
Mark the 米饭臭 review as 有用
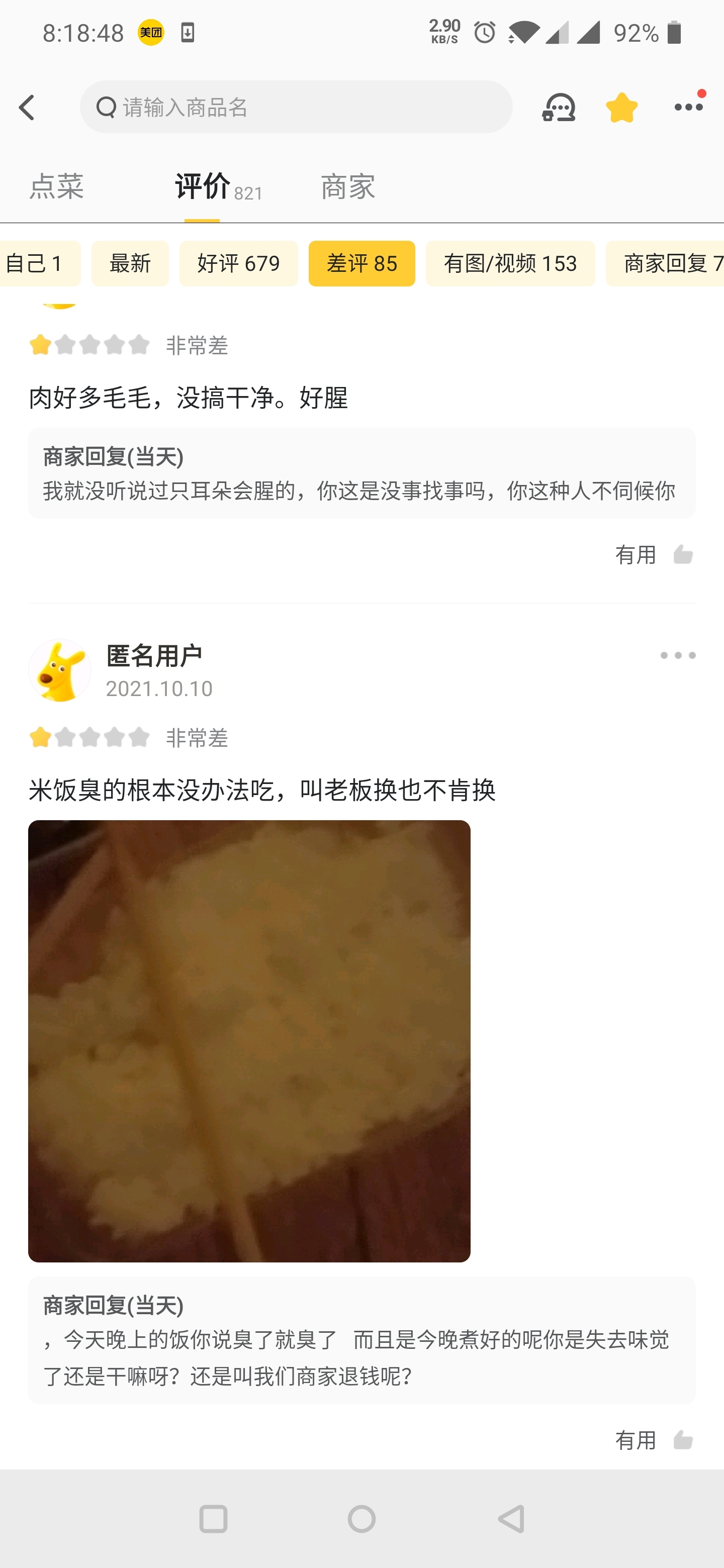[x=654, y=1439]
